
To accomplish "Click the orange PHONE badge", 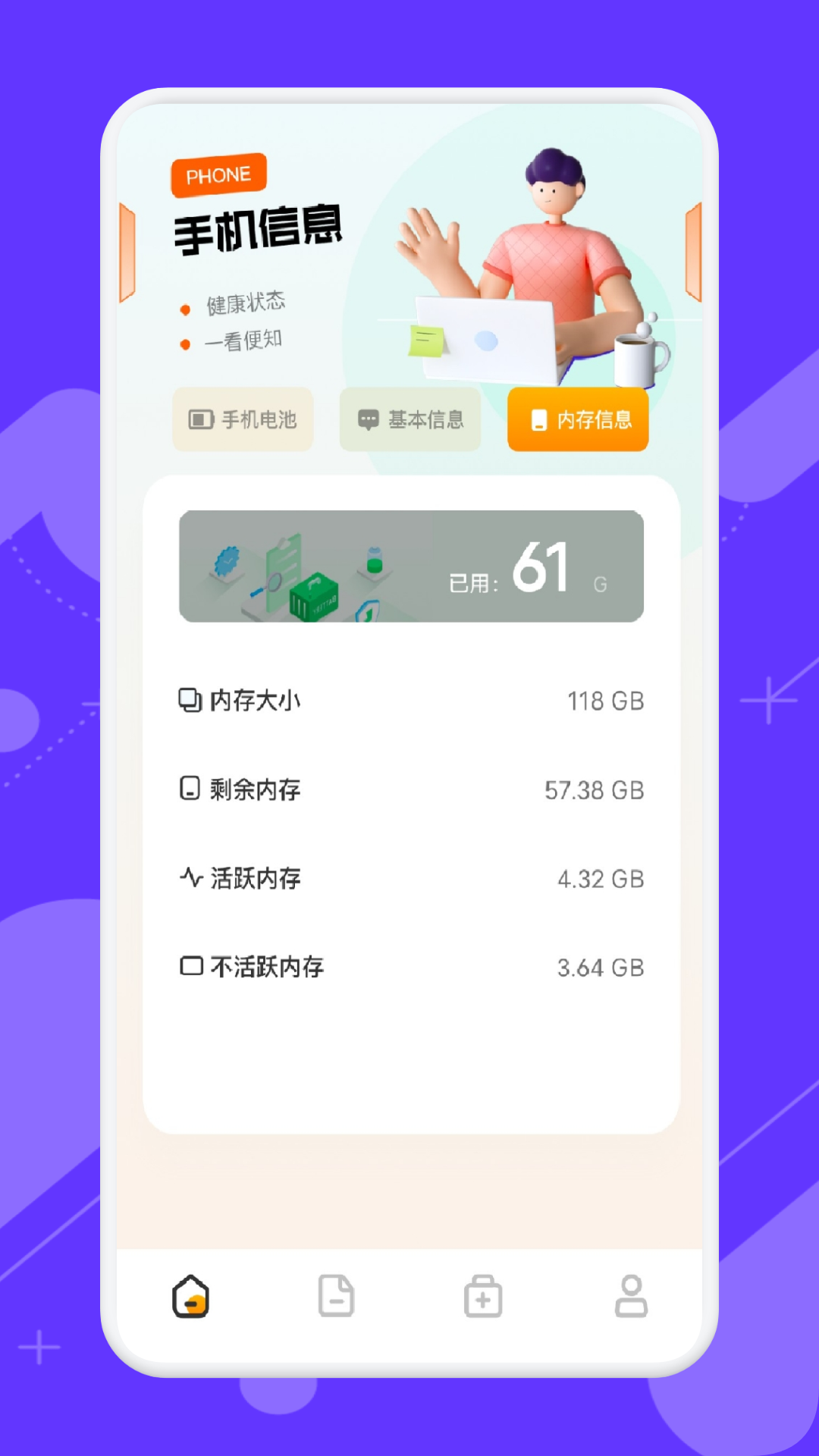I will pos(218,174).
